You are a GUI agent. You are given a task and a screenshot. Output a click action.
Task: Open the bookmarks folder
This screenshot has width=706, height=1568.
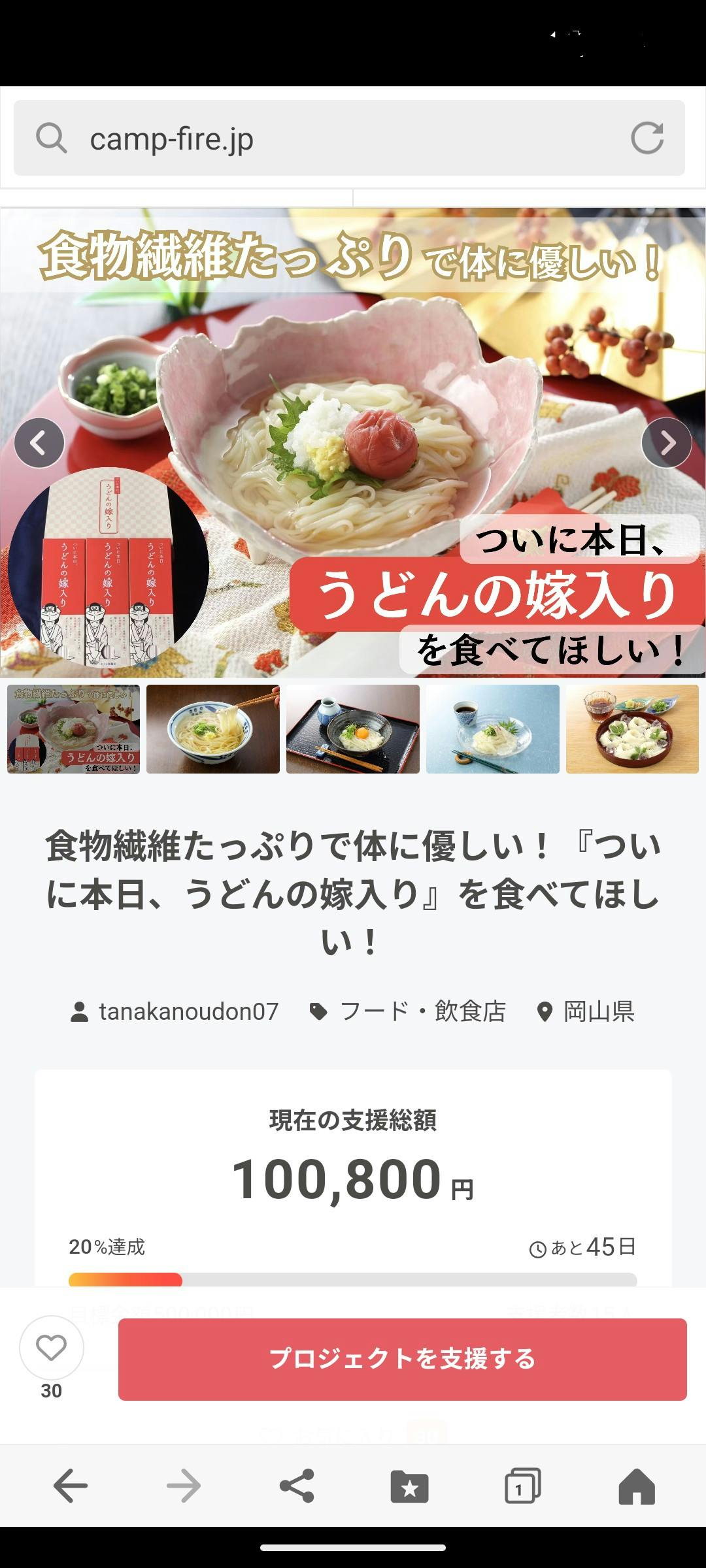tap(409, 1486)
